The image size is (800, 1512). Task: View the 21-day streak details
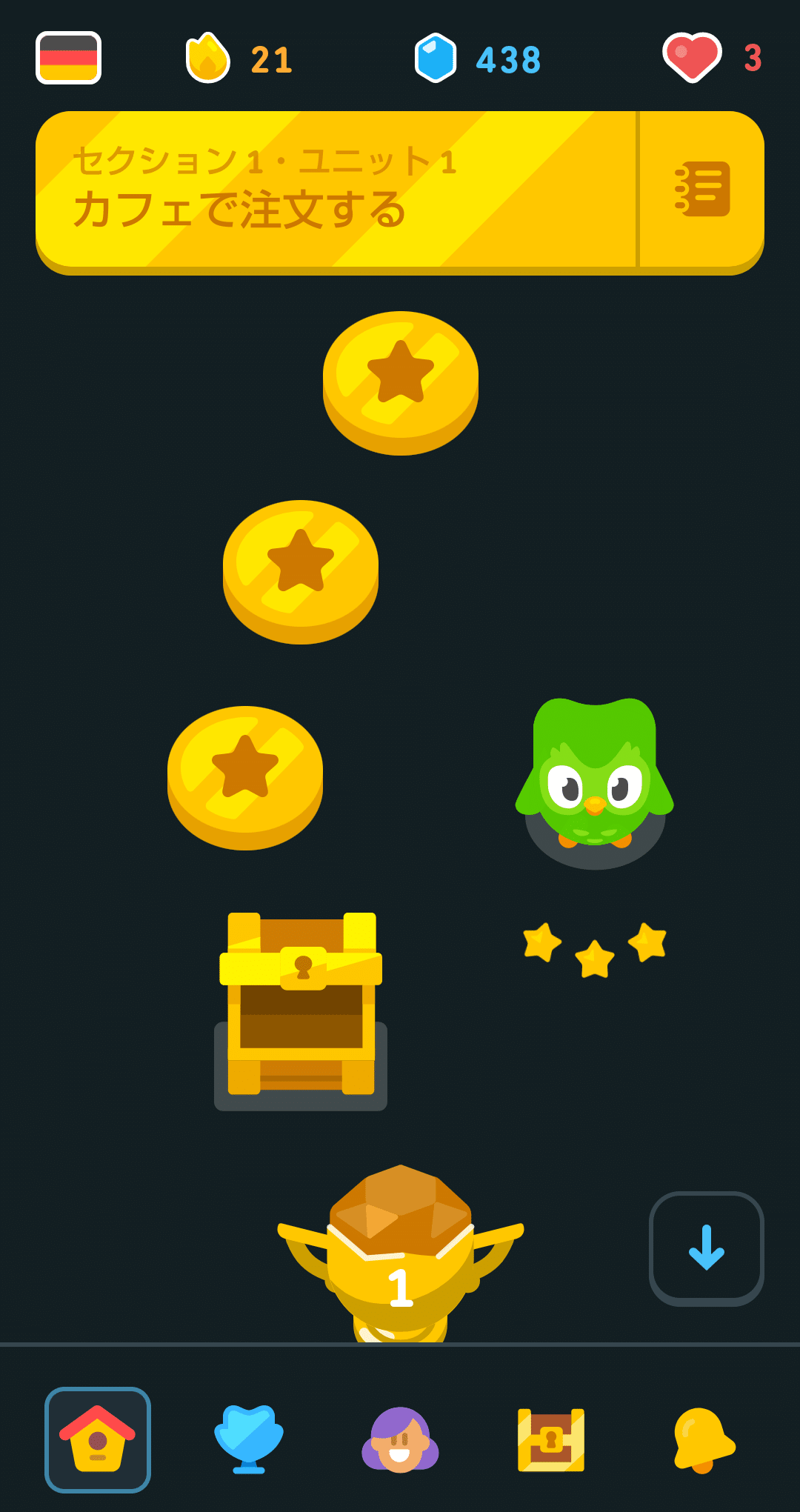point(239,59)
